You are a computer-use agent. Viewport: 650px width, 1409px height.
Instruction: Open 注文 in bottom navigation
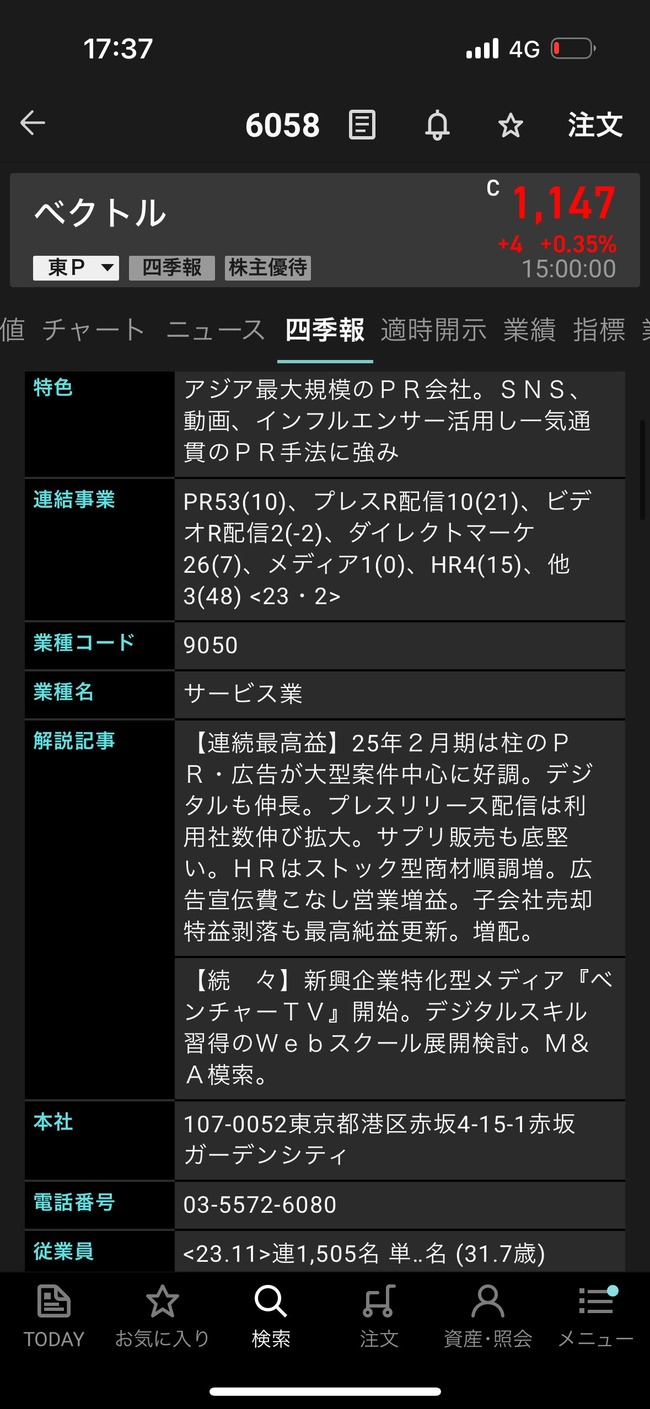click(x=379, y=1317)
